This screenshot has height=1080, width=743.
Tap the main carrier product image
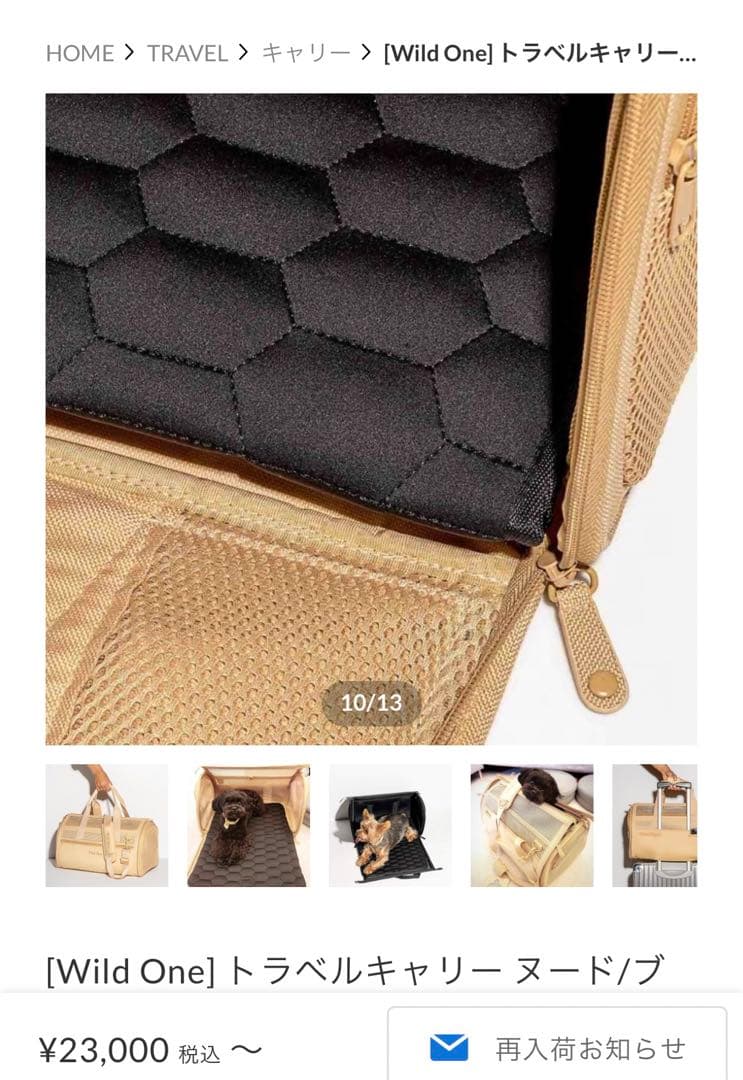click(371, 419)
